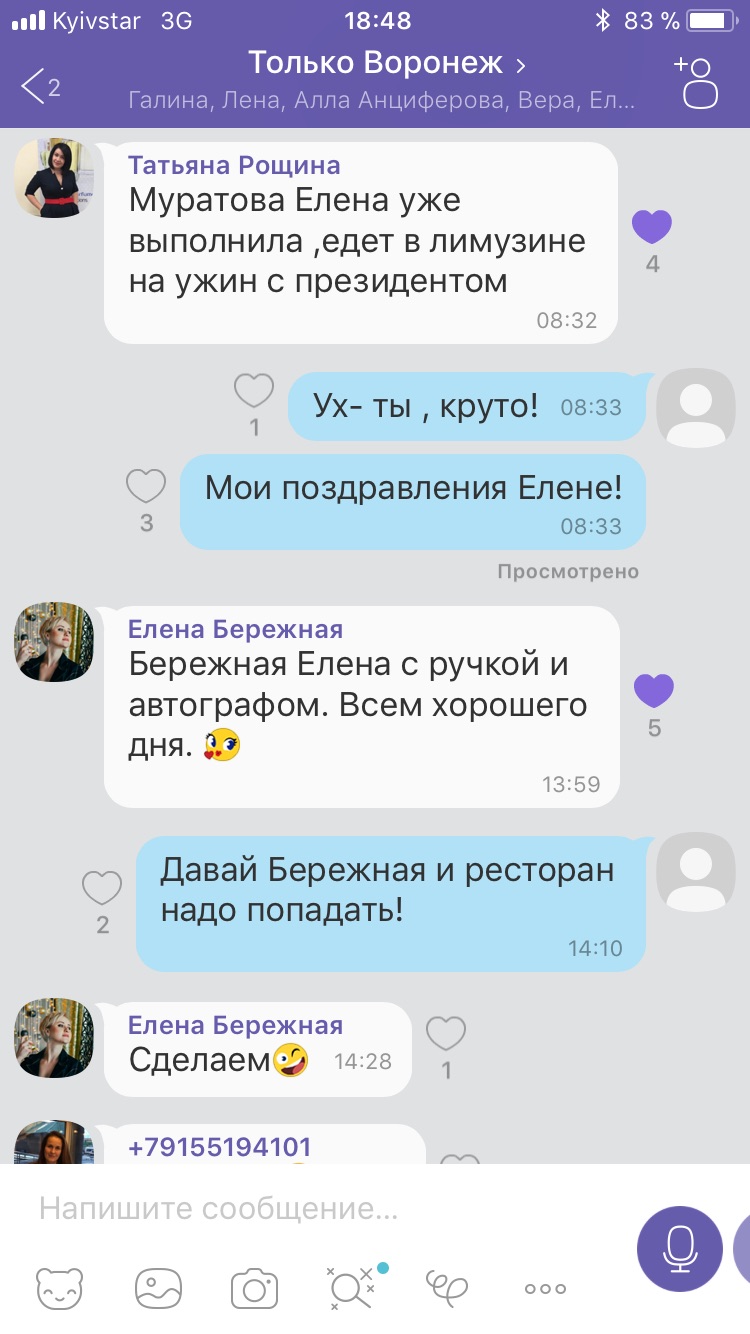
Task: Unlike Татьяна Рощина's message about Муратова Елена
Action: coord(652,228)
